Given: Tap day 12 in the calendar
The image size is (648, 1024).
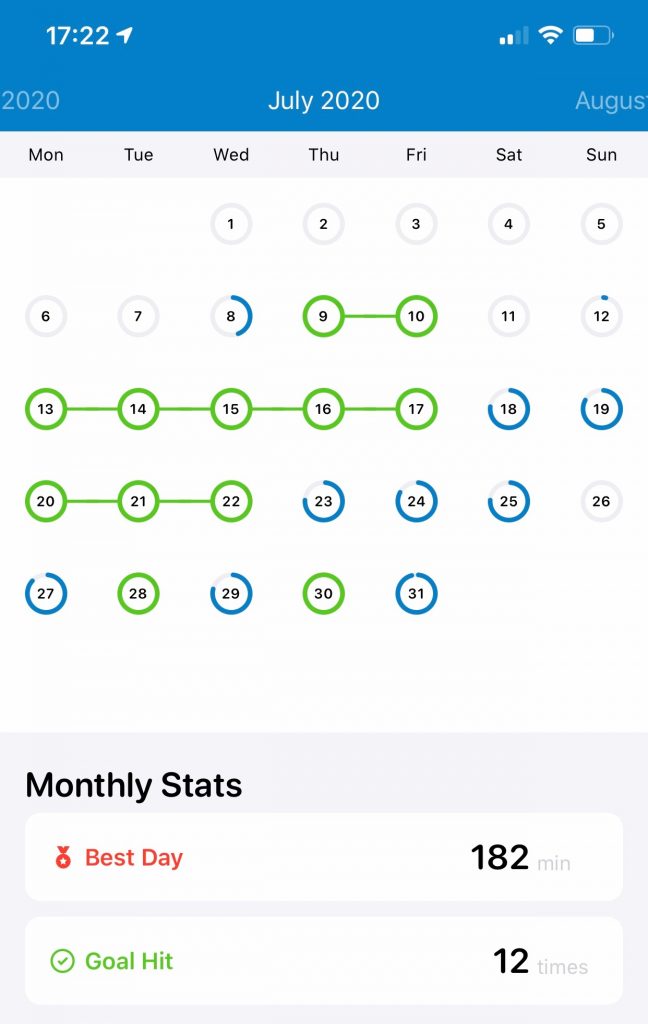Looking at the screenshot, I should coord(601,316).
